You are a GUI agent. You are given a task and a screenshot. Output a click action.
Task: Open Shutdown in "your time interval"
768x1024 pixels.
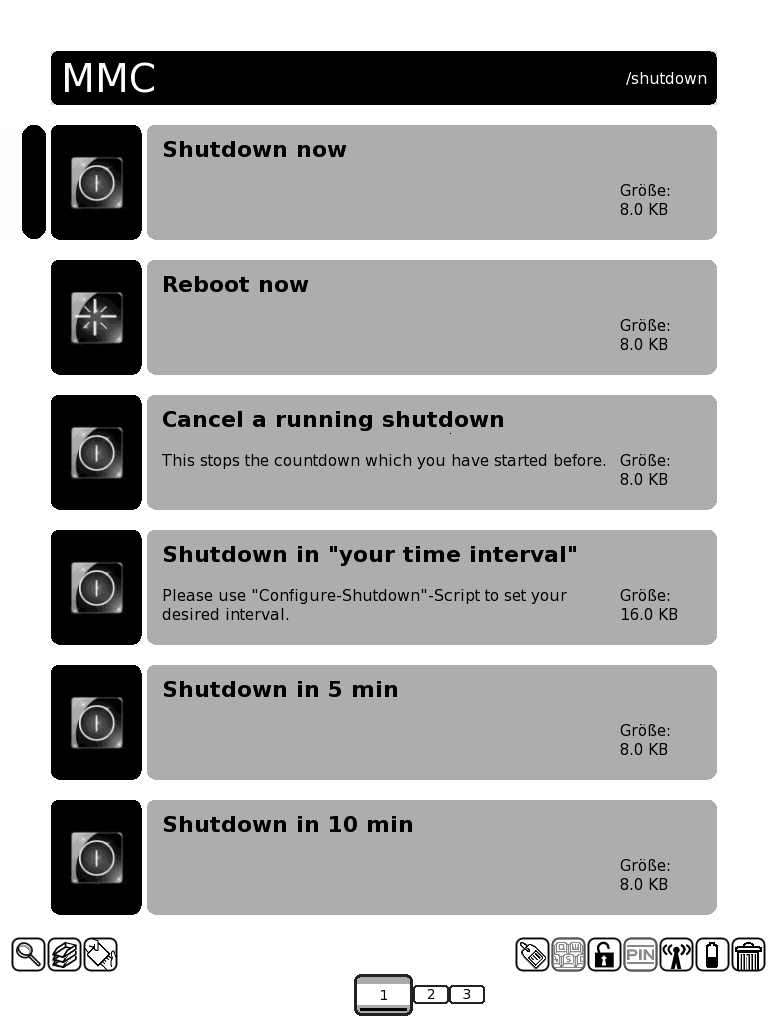pos(431,587)
